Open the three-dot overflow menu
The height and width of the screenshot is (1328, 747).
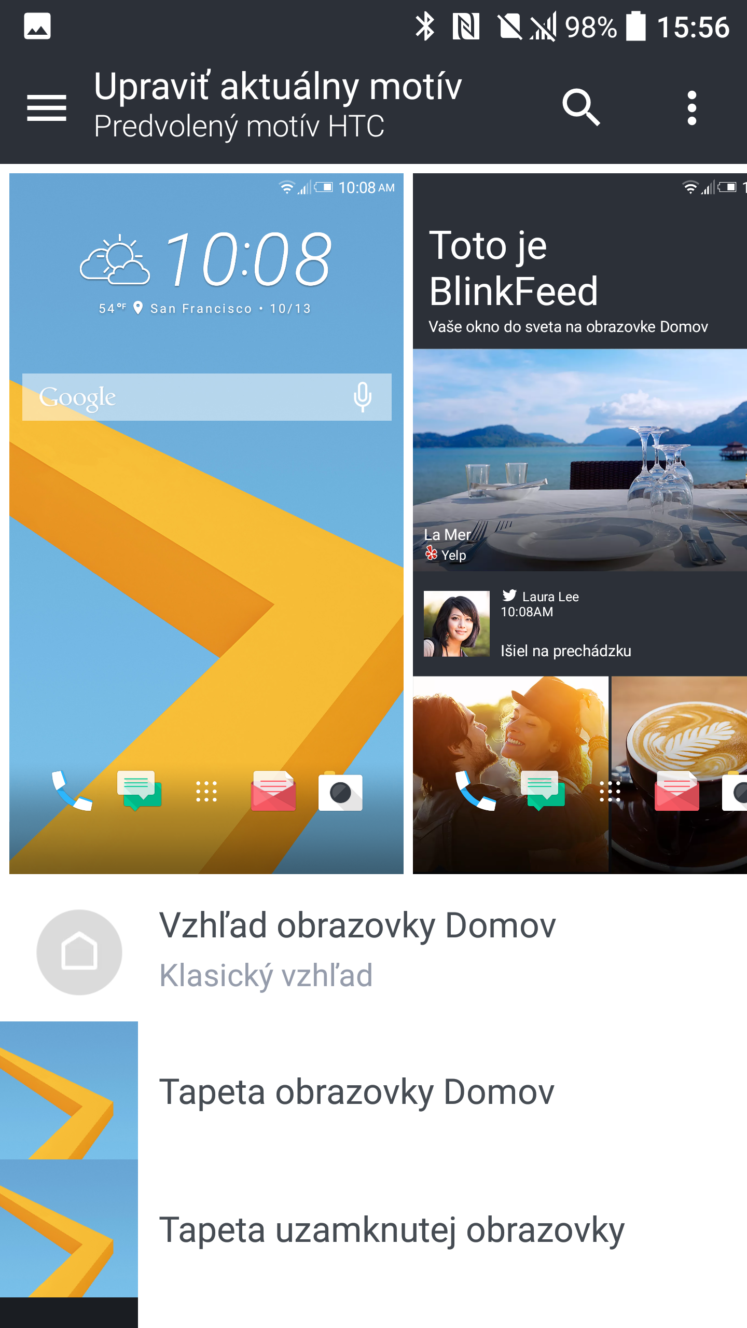[x=691, y=108]
